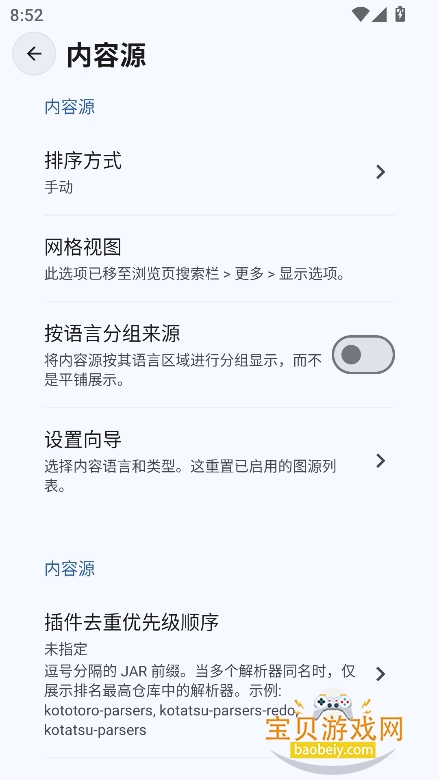439x780 pixels.
Task: Open 插件去重优先级顺序 setting
Action: (219, 675)
